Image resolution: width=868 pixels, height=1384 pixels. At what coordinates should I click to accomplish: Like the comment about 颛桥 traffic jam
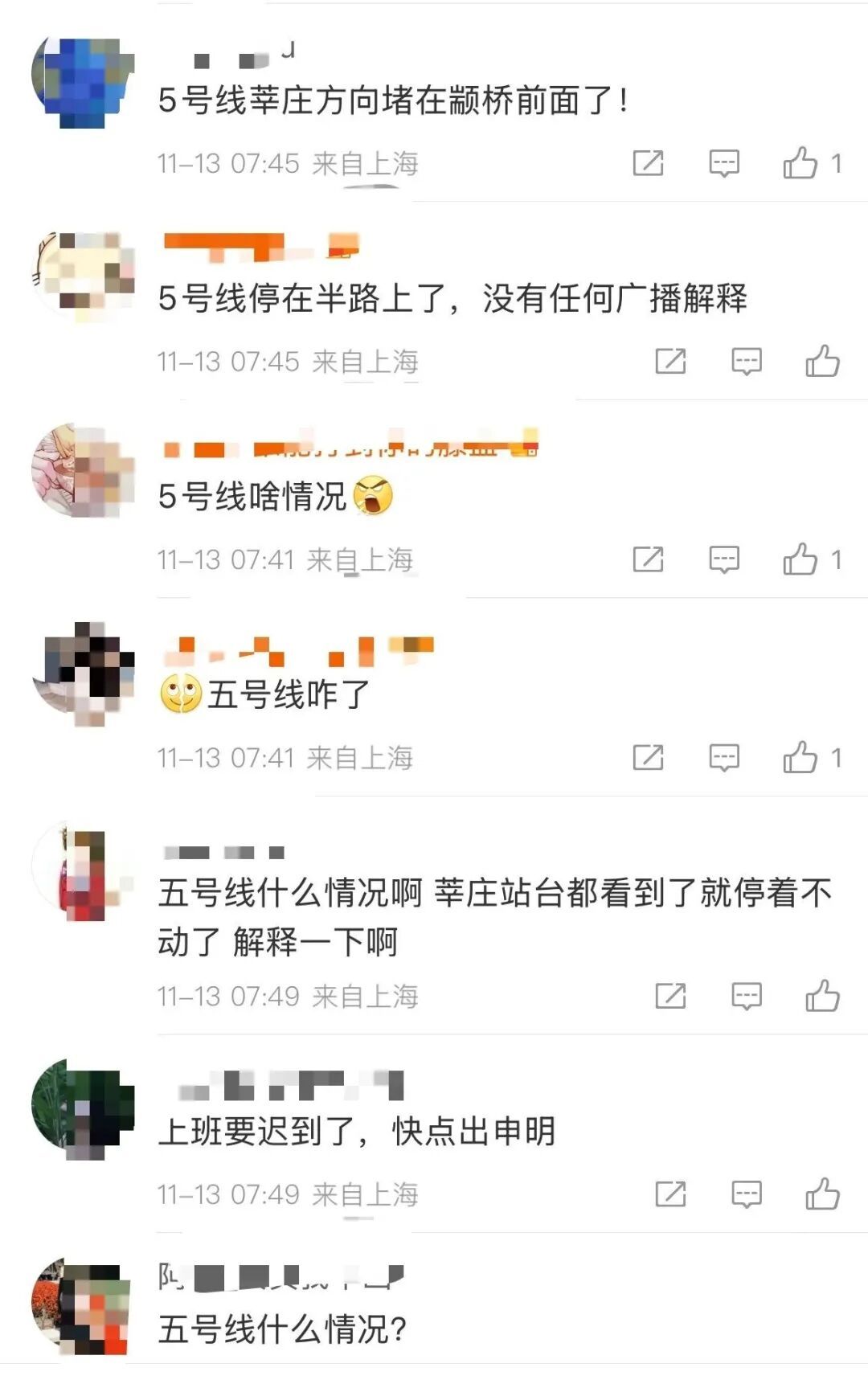click(800, 163)
